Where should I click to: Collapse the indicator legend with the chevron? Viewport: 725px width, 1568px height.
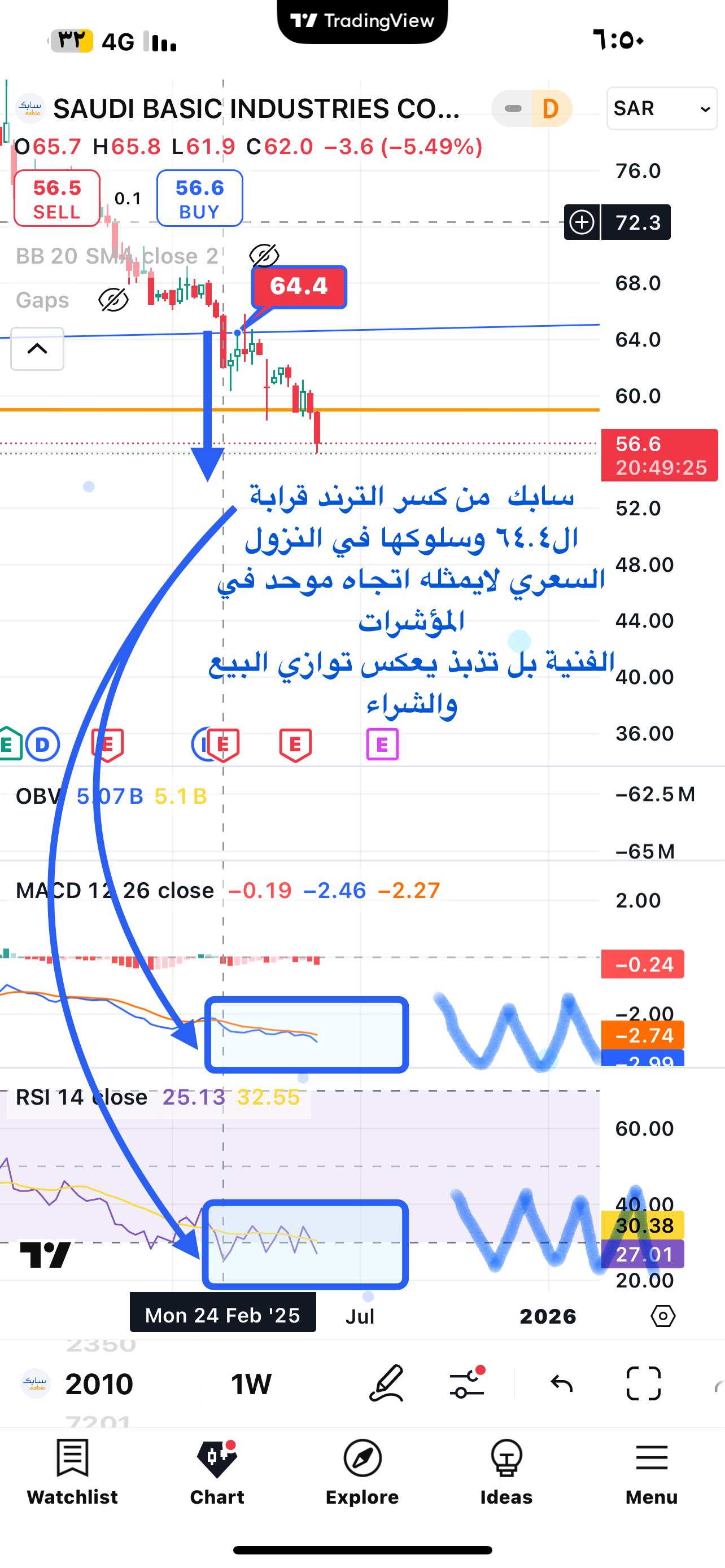tap(37, 349)
